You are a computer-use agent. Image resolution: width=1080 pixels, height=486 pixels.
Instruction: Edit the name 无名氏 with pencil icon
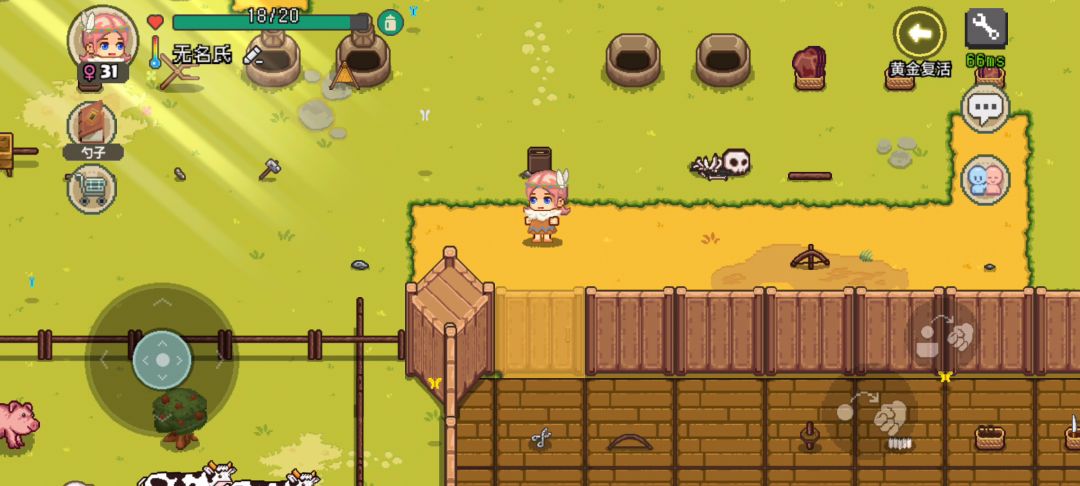(253, 54)
